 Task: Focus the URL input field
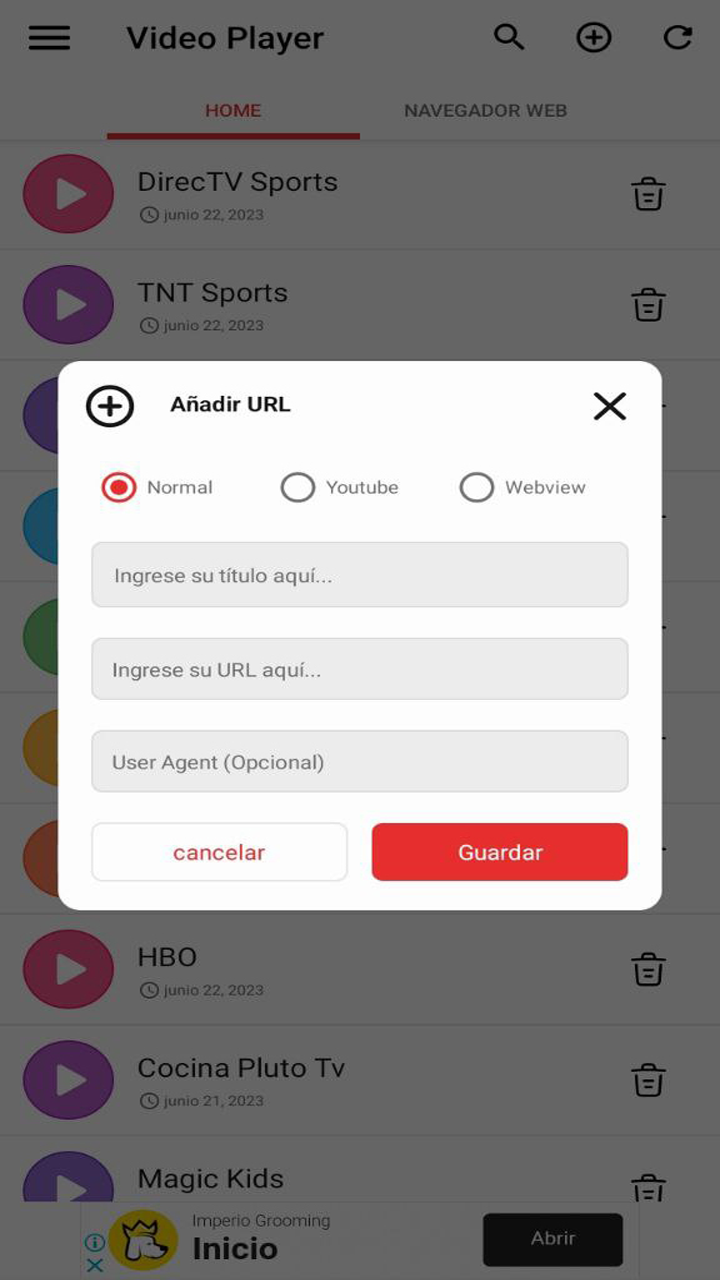tap(359, 669)
